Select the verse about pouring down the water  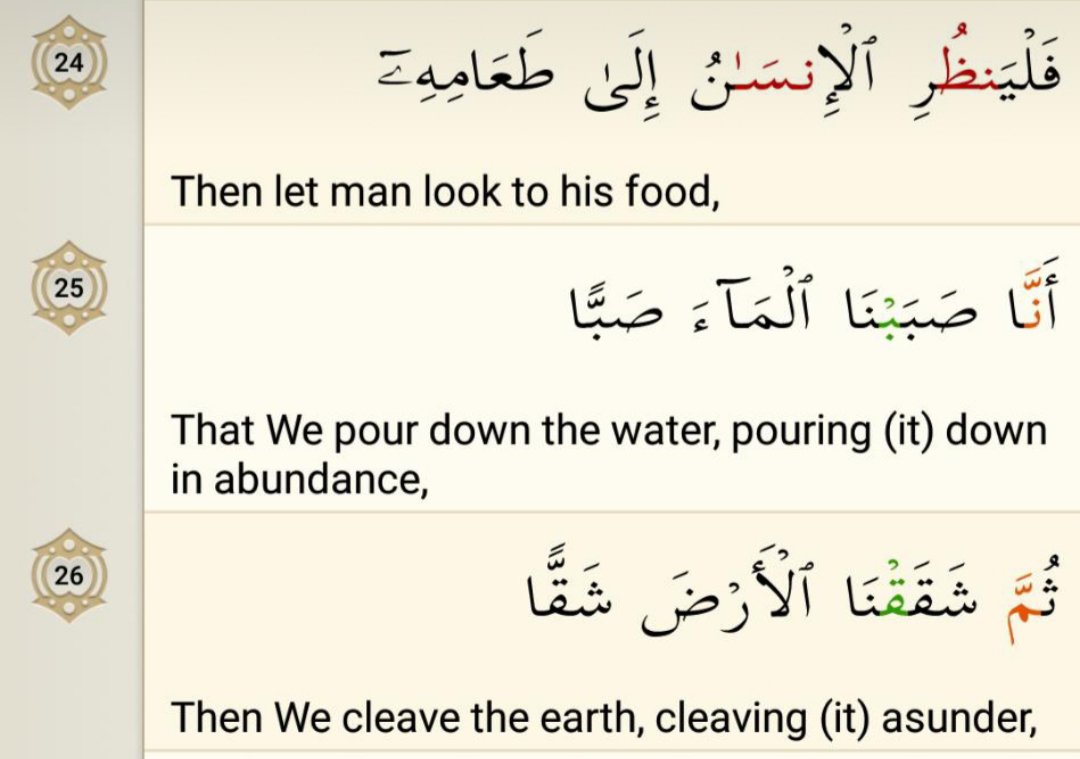click(608, 455)
